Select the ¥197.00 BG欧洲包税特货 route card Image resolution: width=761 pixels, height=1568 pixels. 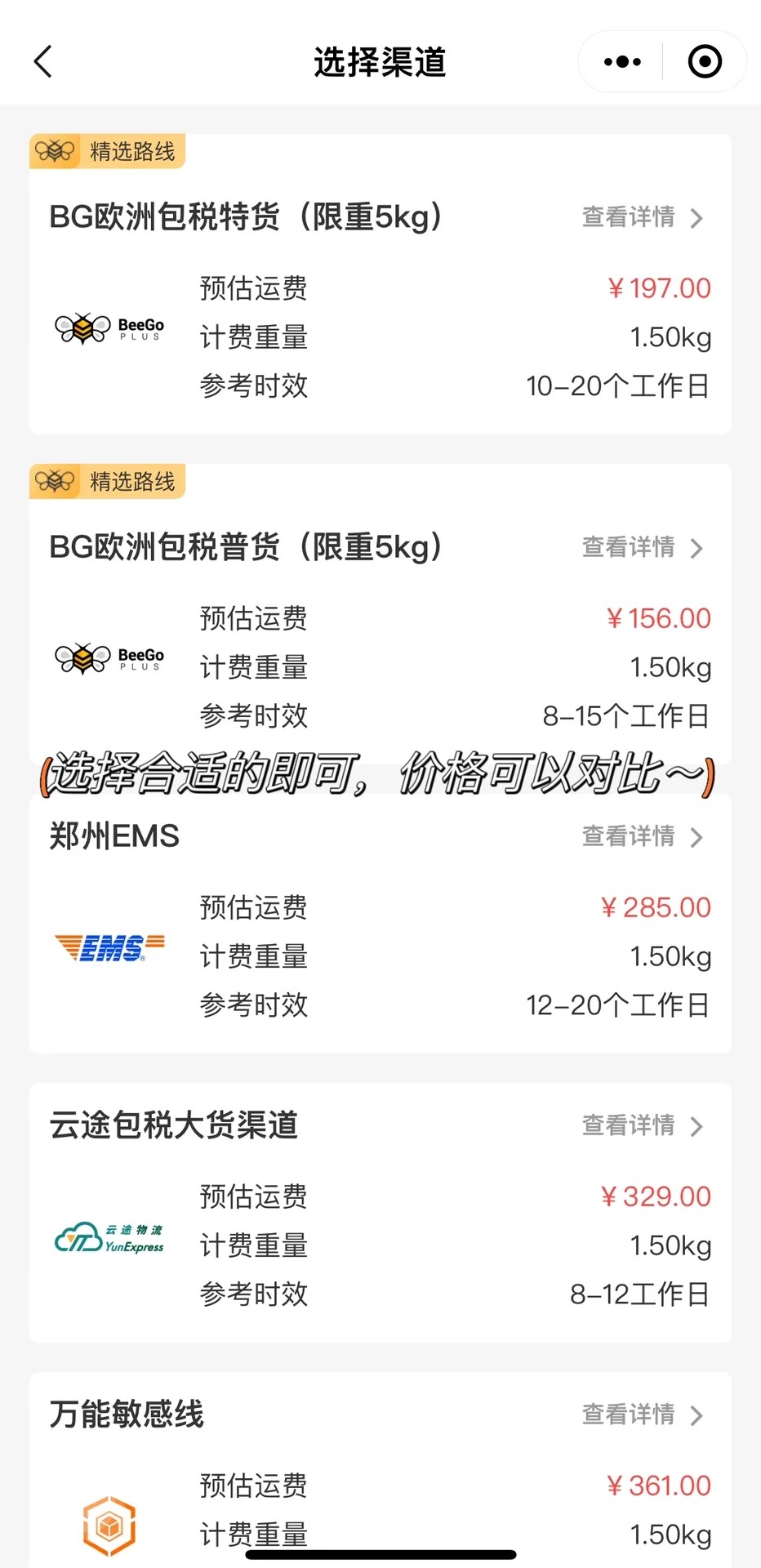click(x=380, y=336)
